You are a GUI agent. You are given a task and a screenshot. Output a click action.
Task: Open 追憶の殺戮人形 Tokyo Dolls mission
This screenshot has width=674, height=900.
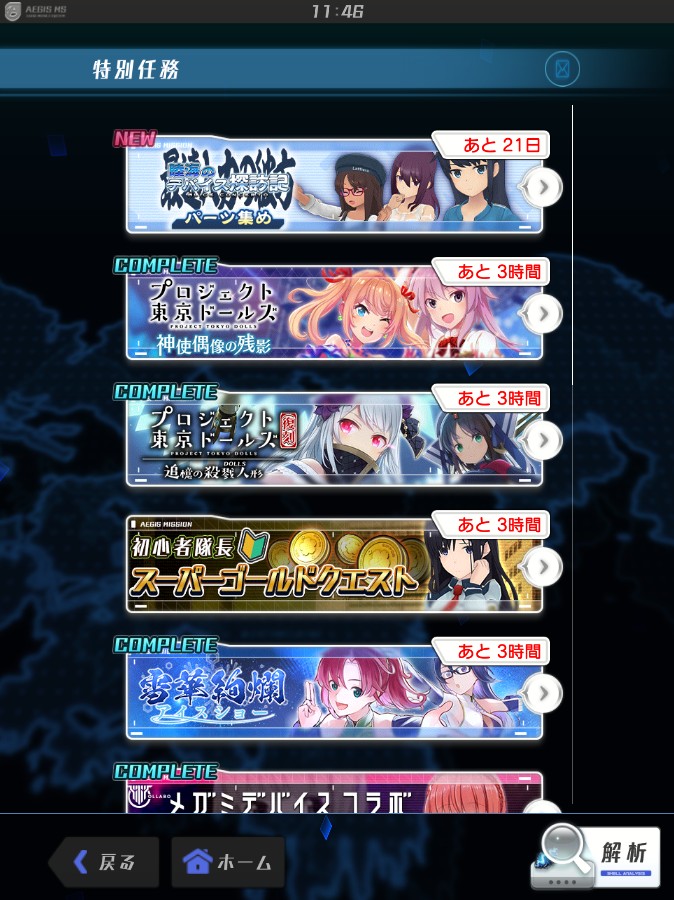335,440
